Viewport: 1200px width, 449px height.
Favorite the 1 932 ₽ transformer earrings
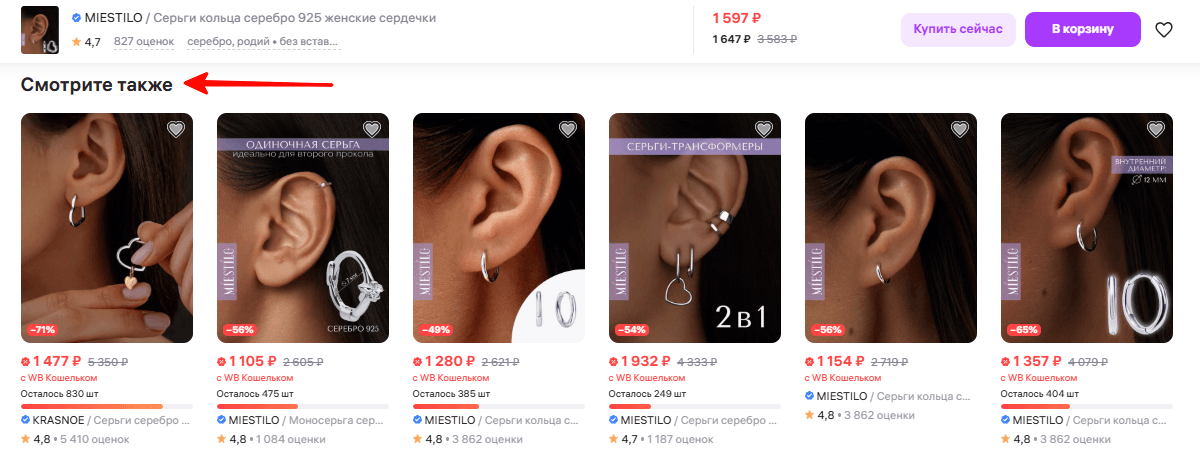764,129
